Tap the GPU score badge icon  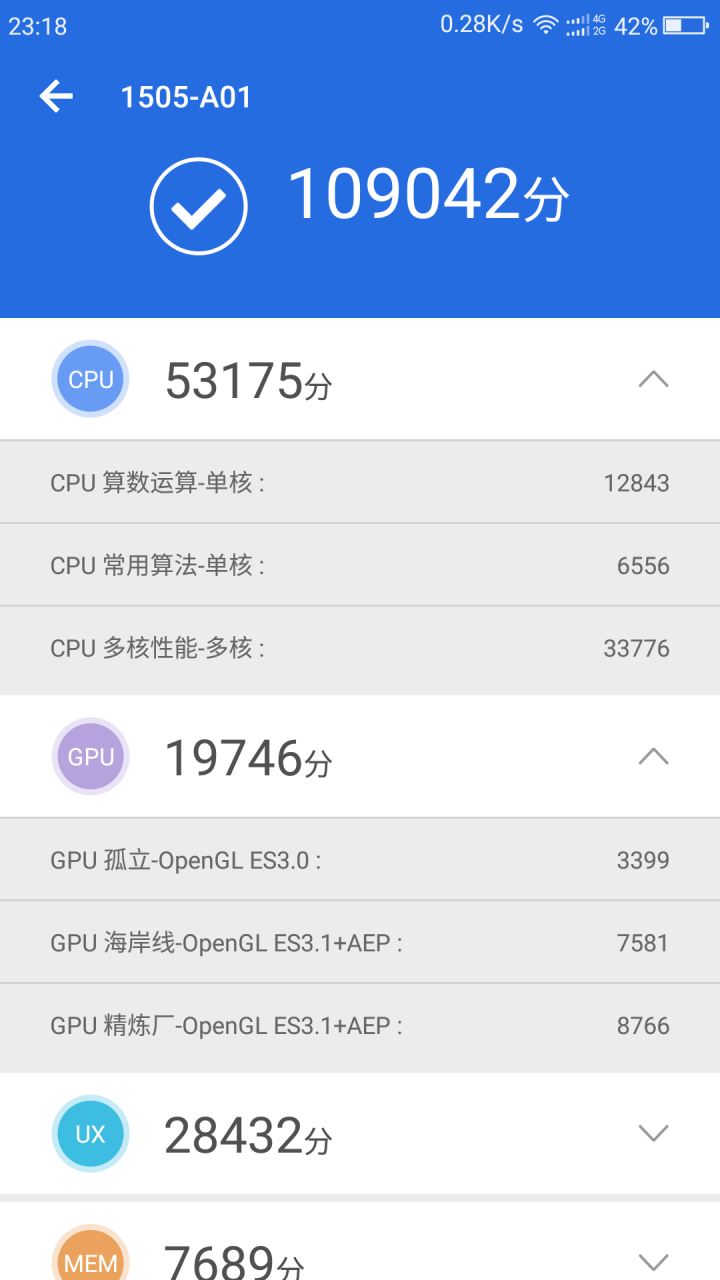(90, 757)
